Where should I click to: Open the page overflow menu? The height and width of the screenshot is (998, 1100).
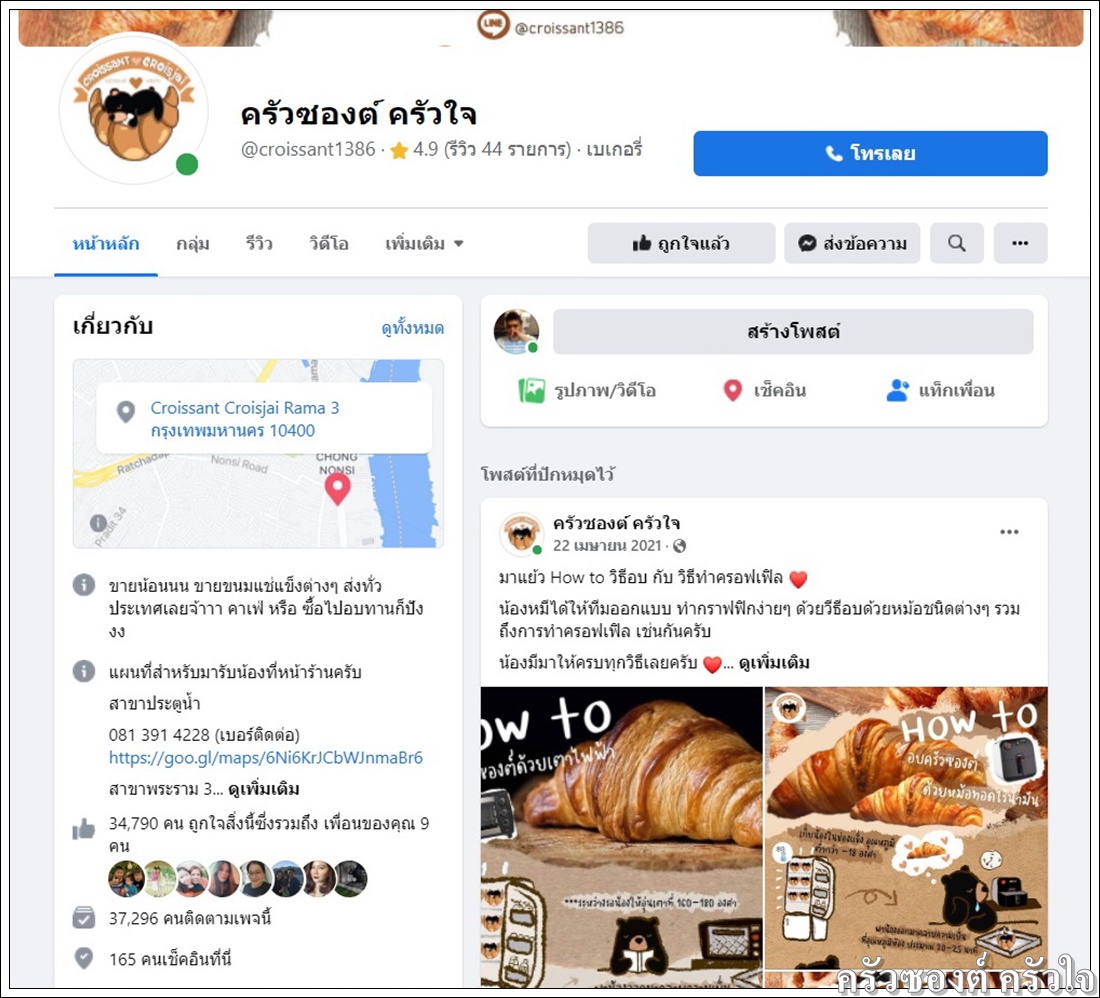tap(1020, 243)
